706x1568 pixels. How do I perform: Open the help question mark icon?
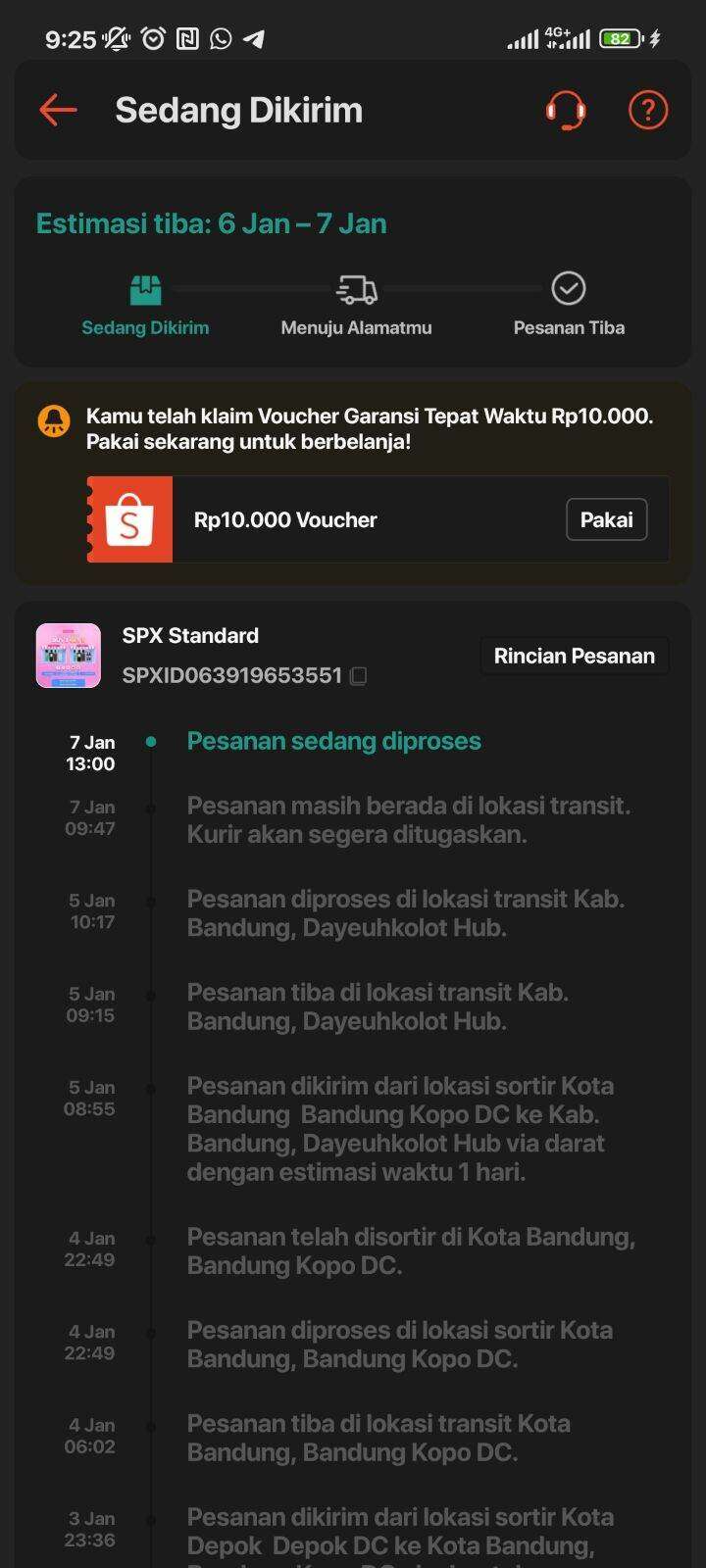[647, 110]
